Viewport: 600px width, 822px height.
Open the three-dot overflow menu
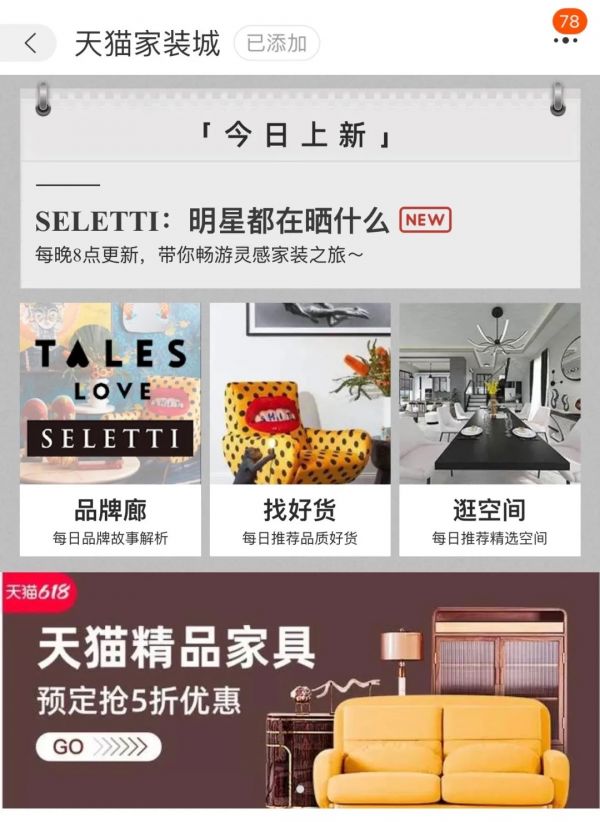(565, 41)
